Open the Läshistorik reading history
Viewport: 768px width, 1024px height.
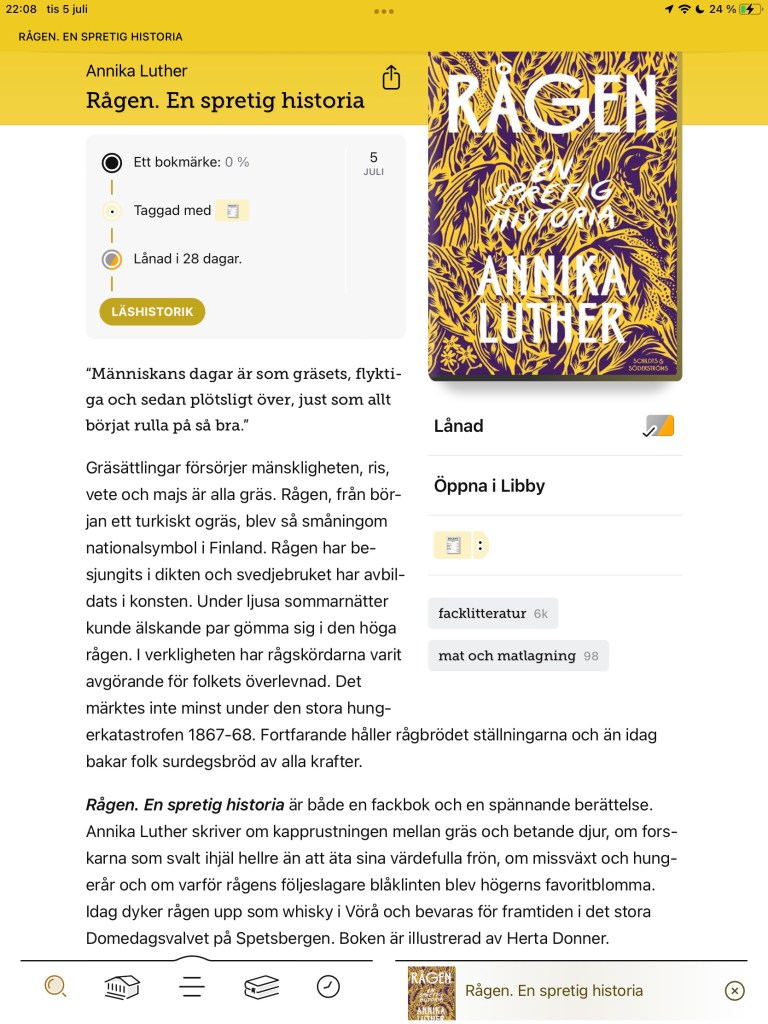click(x=152, y=311)
